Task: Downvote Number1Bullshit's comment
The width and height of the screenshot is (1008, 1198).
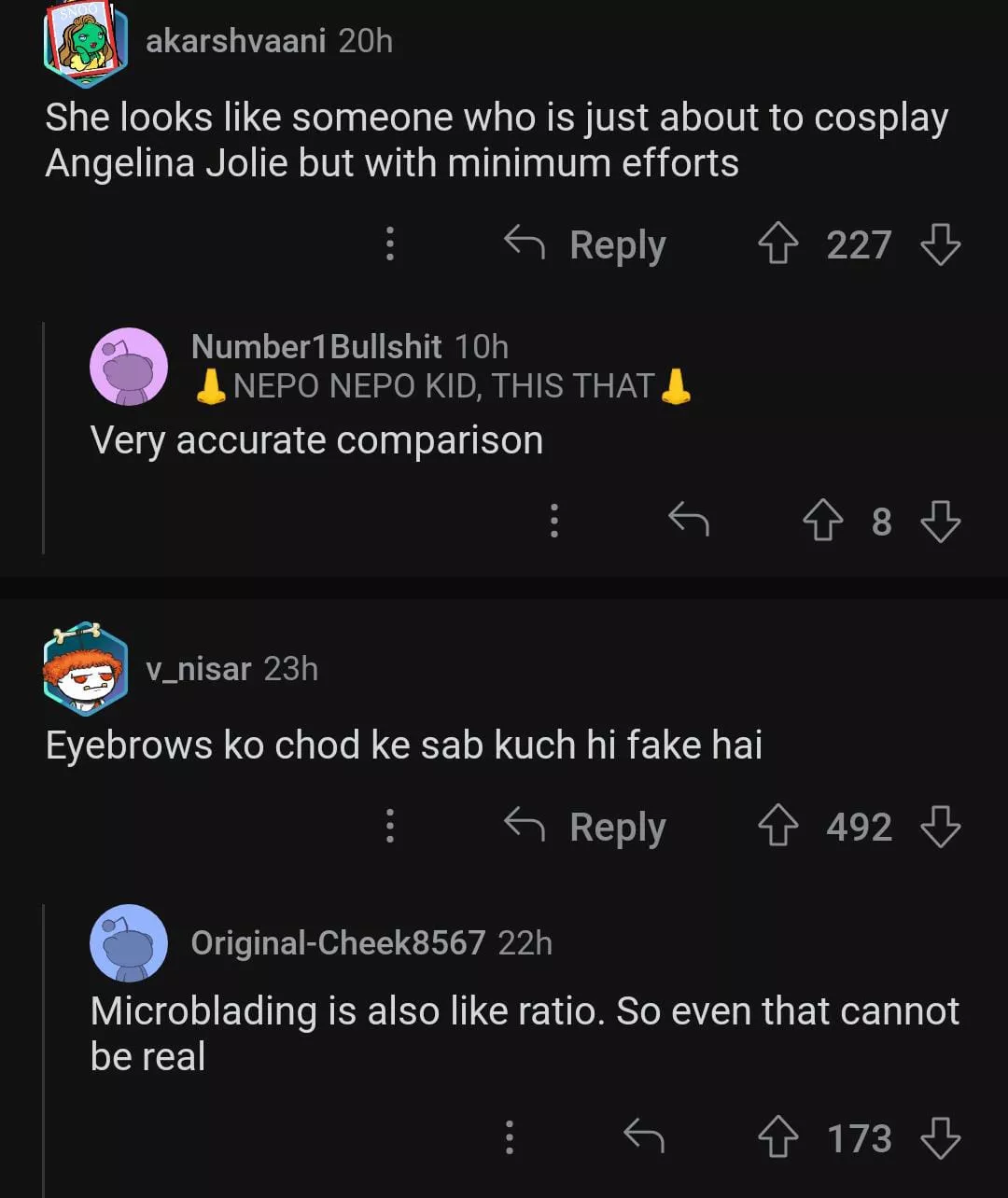Action: [940, 522]
